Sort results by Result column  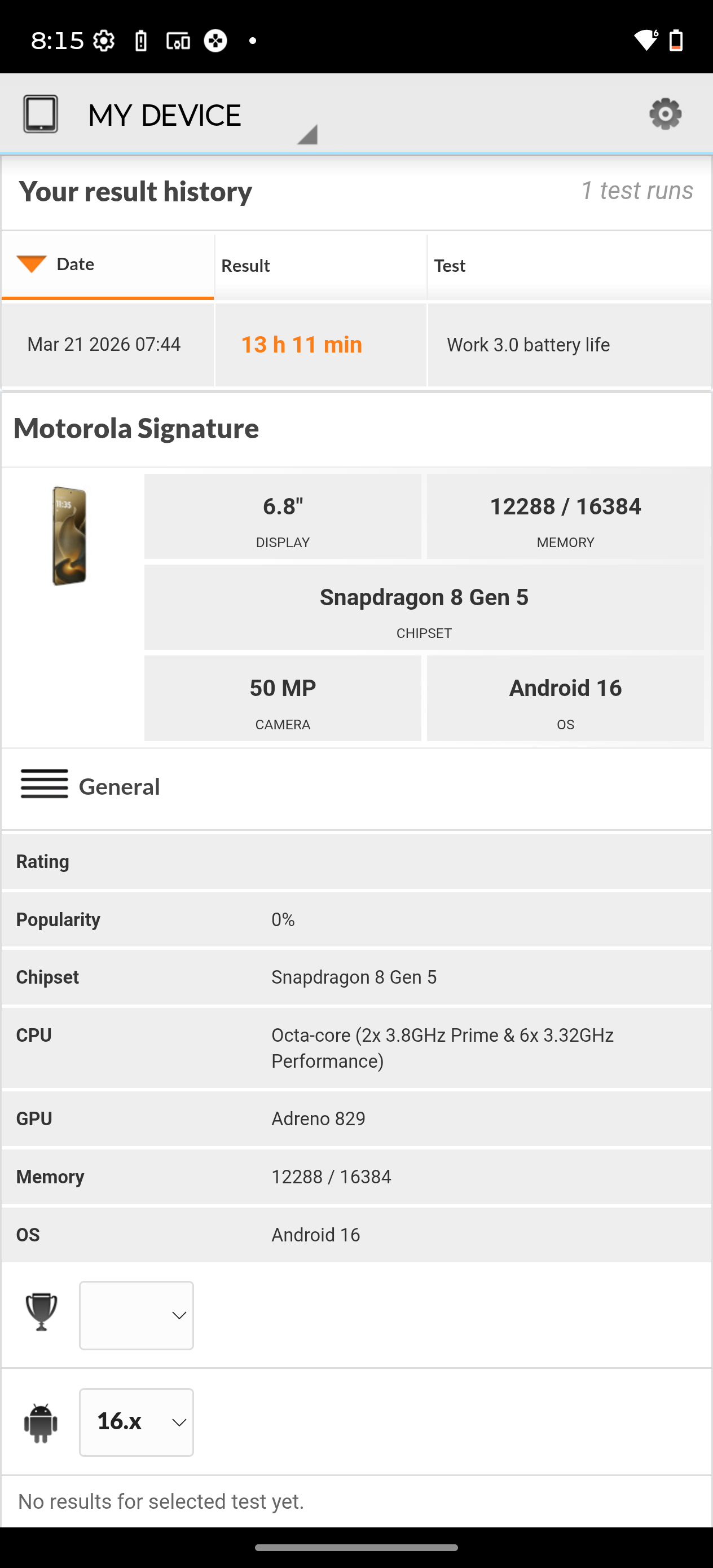(x=320, y=266)
